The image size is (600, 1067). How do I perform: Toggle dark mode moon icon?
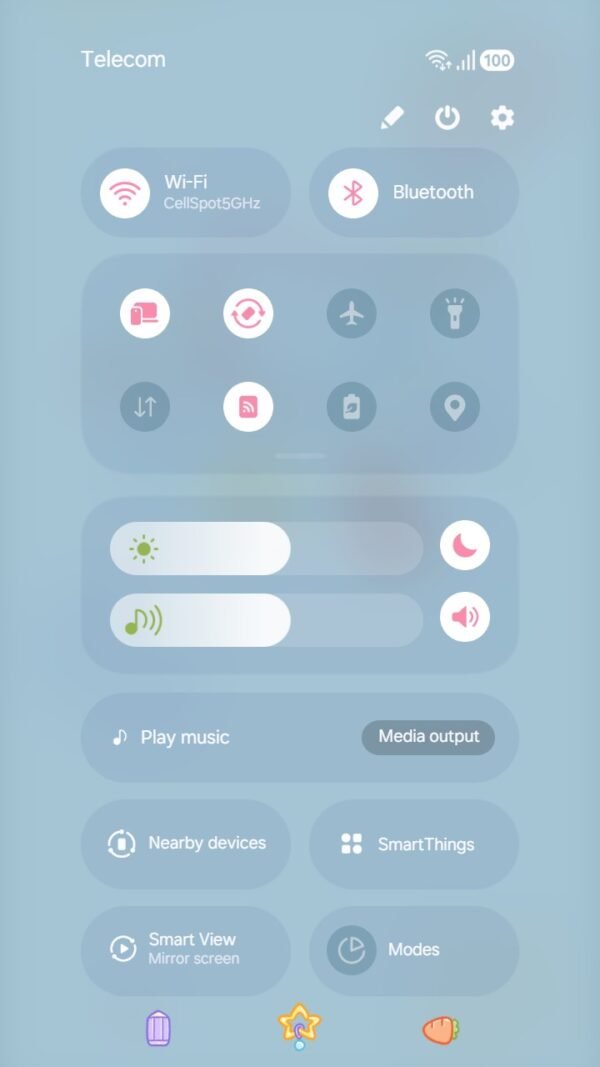[465, 548]
